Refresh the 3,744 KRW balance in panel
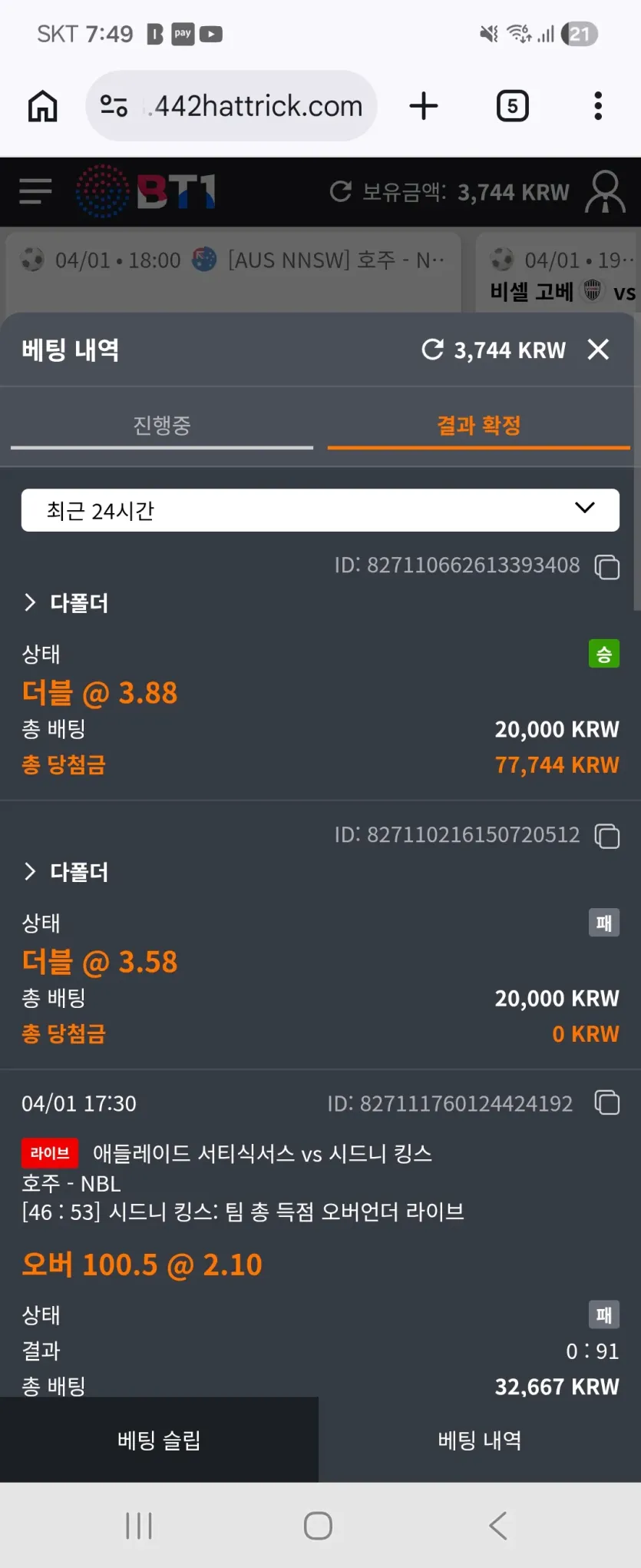The height and width of the screenshot is (1568, 641). tap(433, 350)
